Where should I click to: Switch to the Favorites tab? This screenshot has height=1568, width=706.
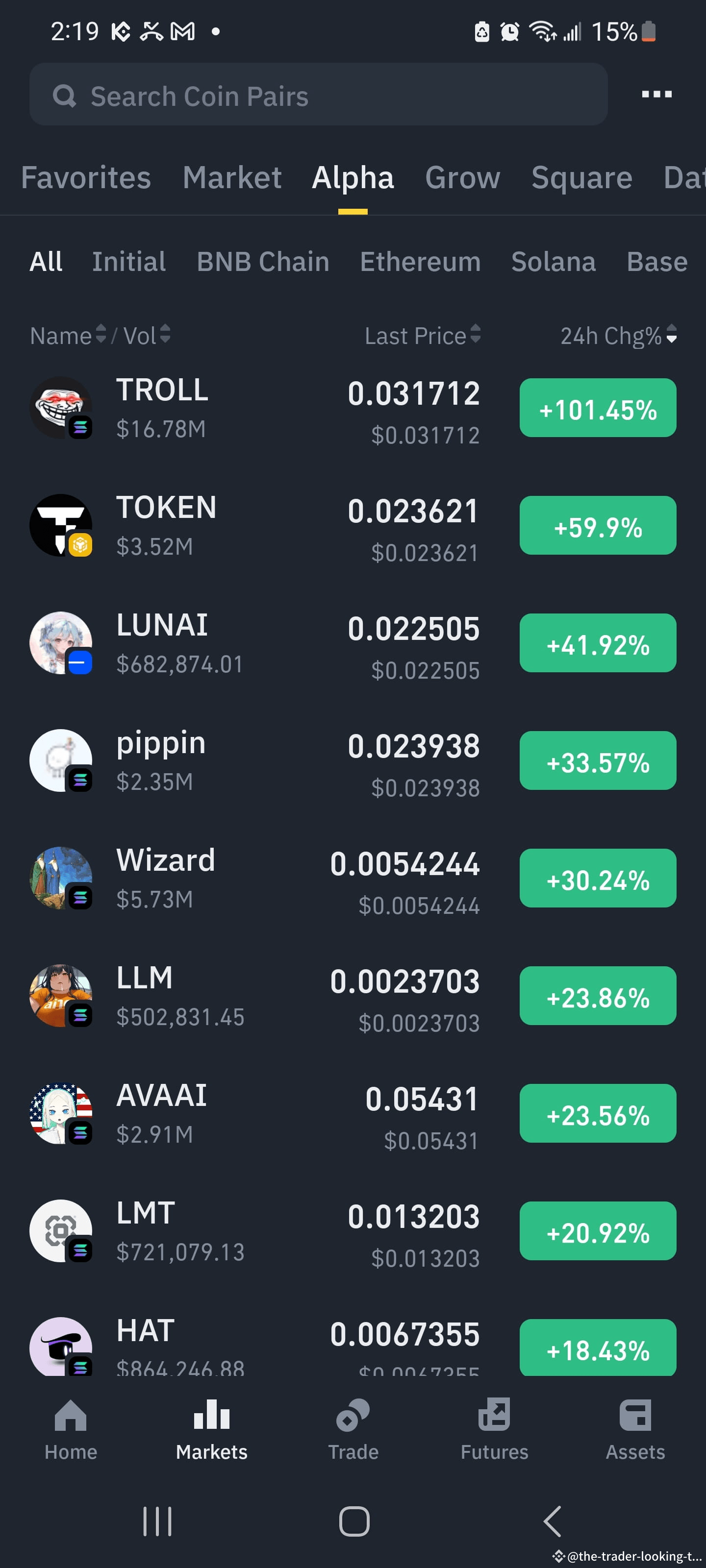coord(86,178)
